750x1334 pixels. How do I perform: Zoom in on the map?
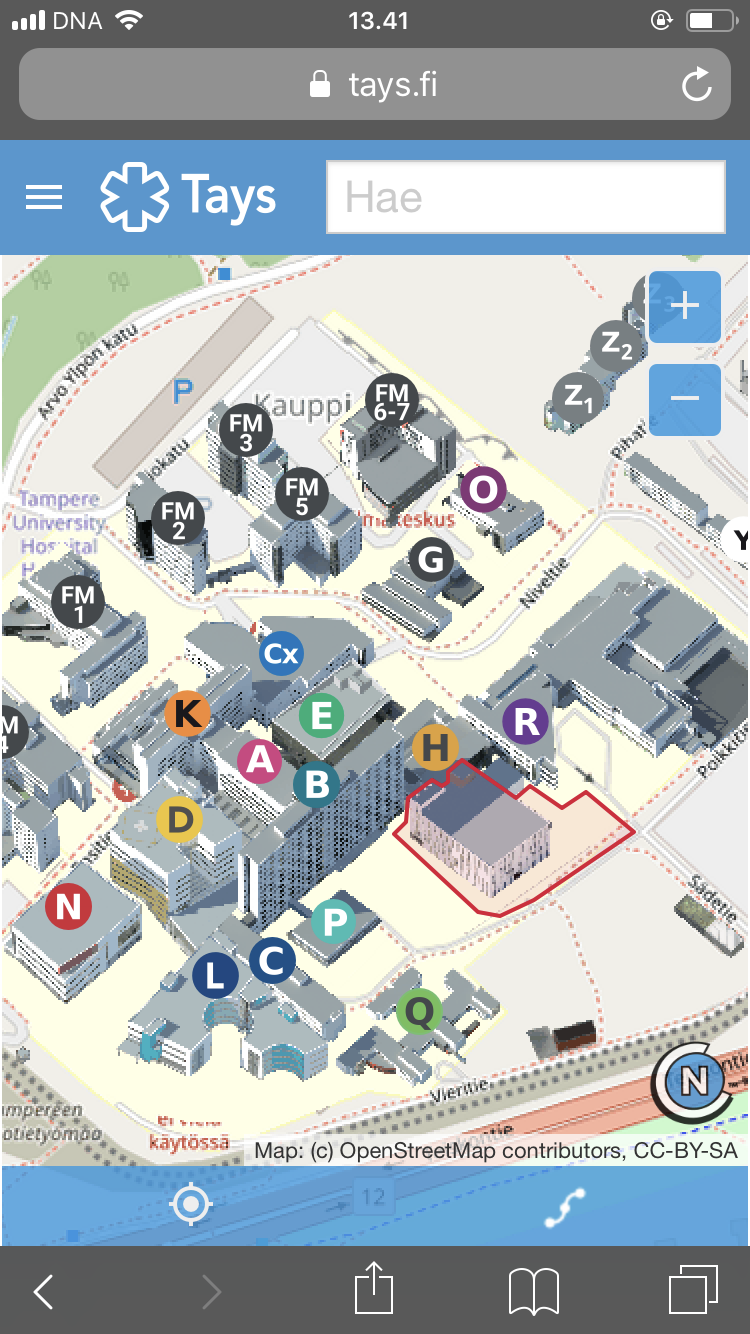tap(685, 306)
